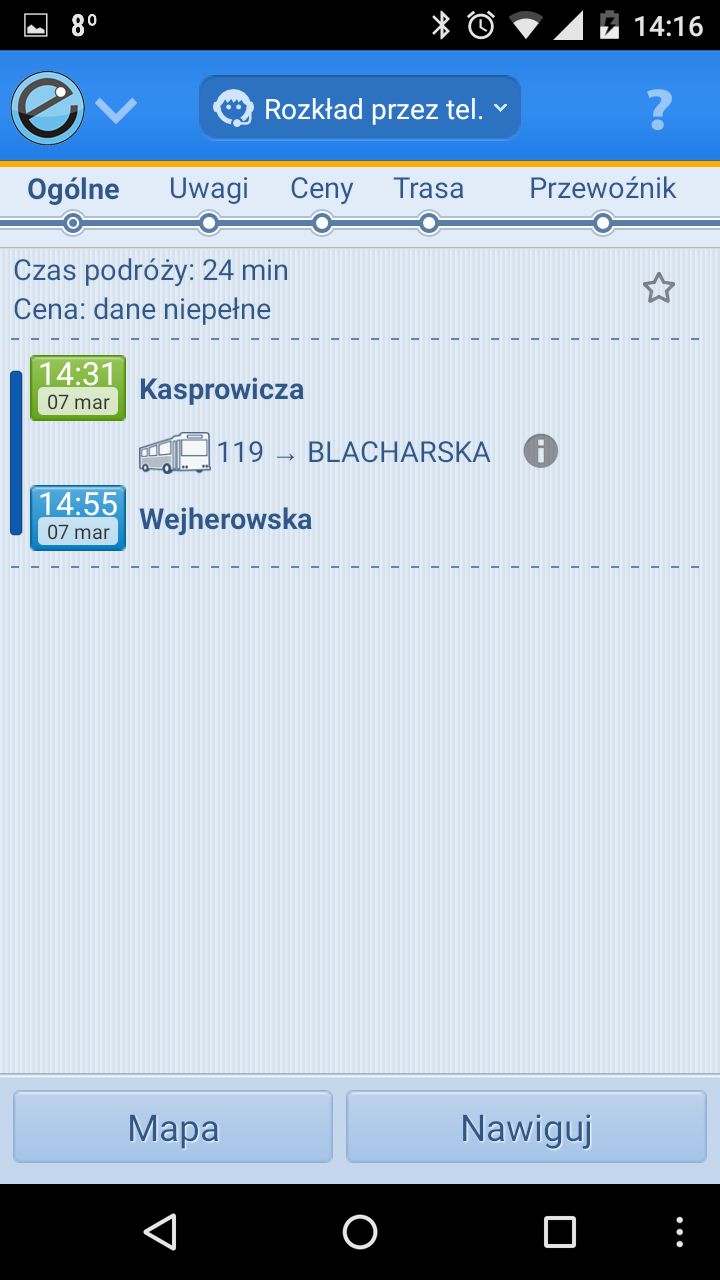The height and width of the screenshot is (1280, 720).
Task: Select the Ogólne tab
Action: pos(73,189)
